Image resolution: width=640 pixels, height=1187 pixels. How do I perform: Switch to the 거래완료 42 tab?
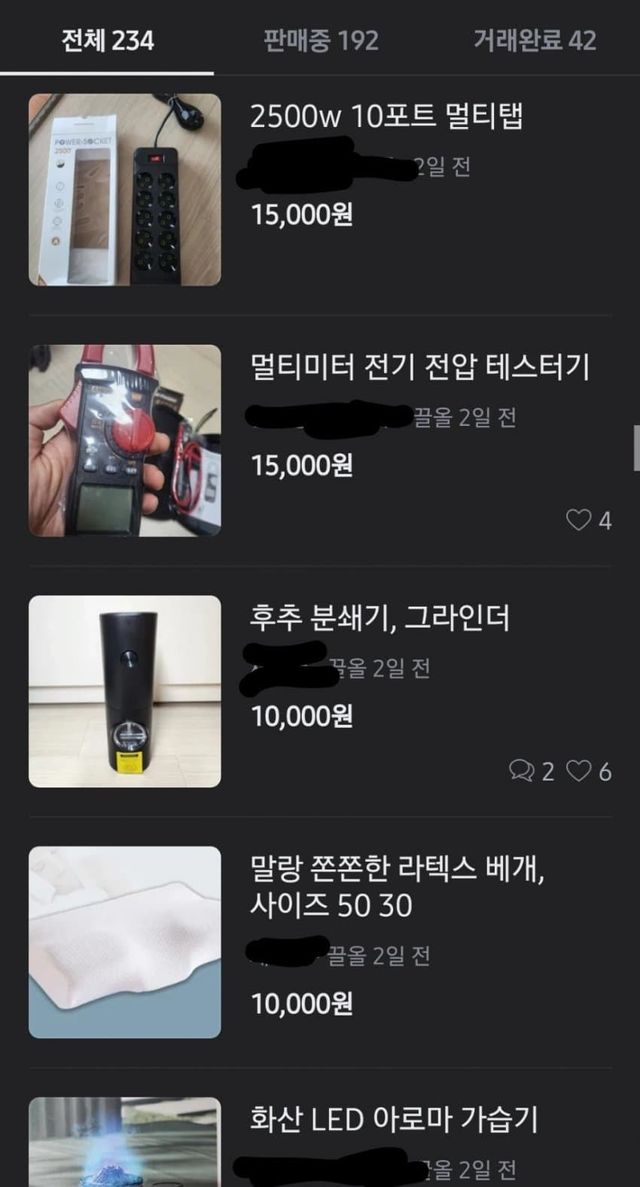534,40
